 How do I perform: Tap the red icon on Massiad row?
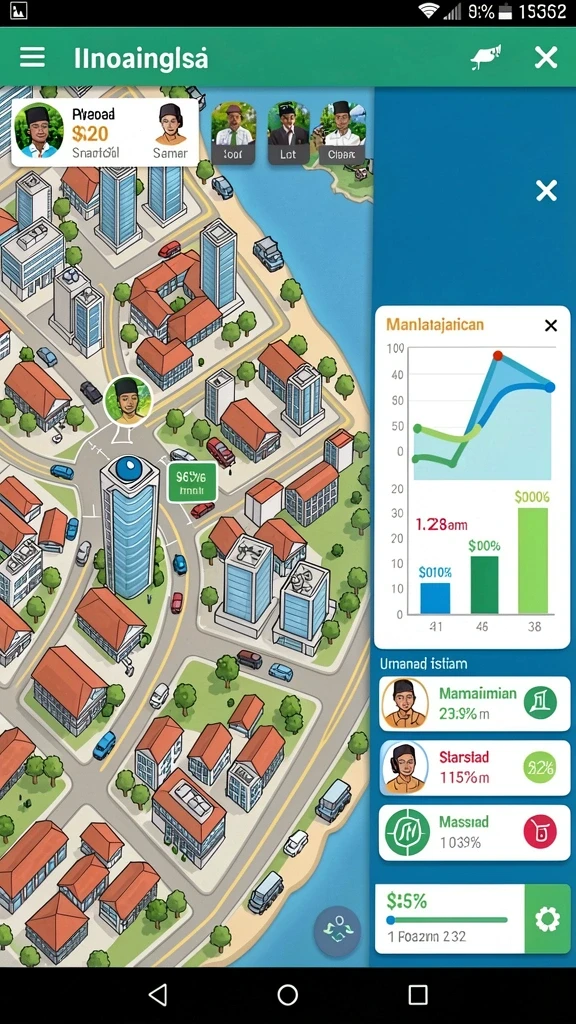coord(540,832)
